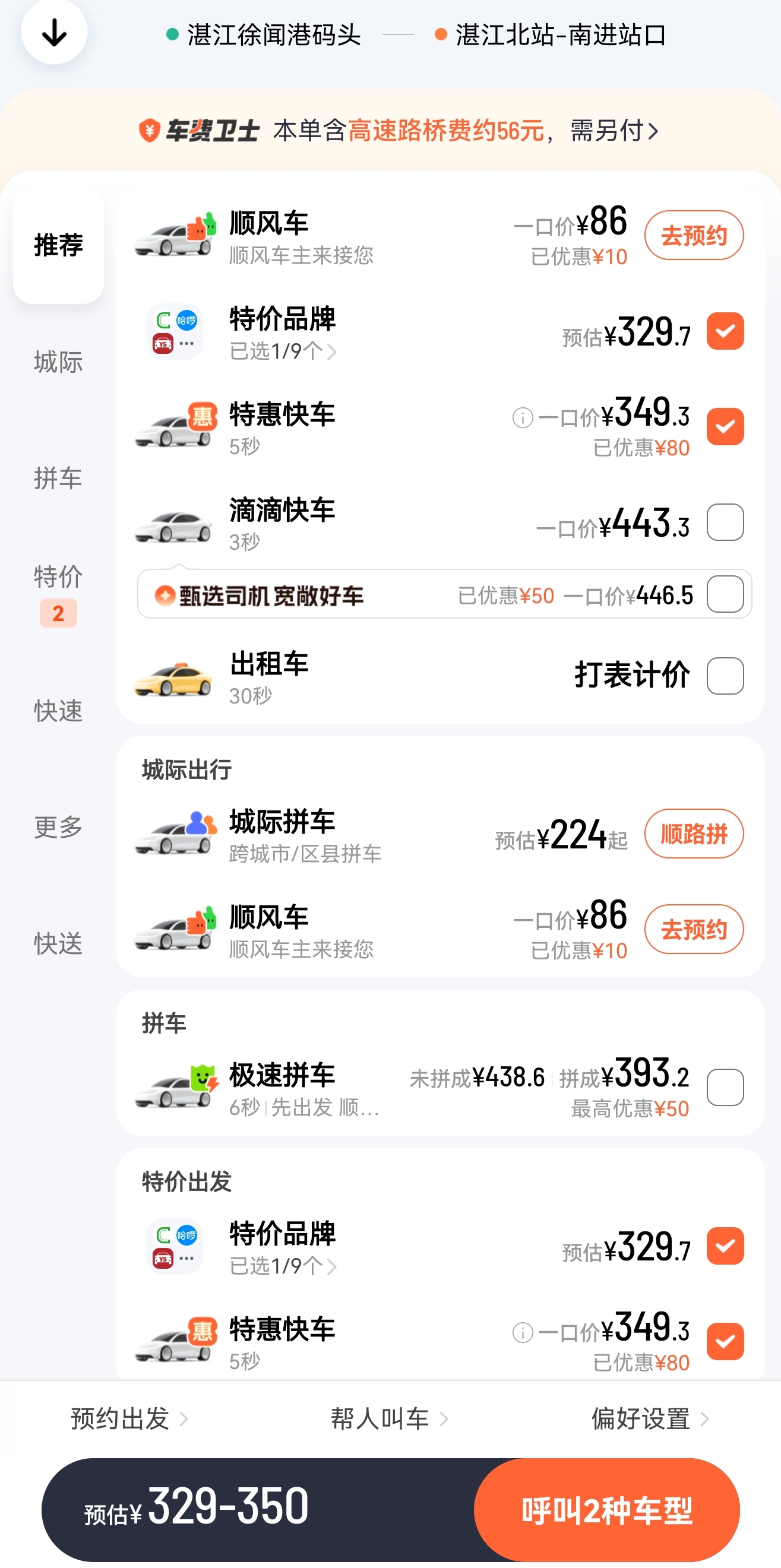Show the 特惠快车 price info icon under 推荐

pyautogui.click(x=522, y=417)
